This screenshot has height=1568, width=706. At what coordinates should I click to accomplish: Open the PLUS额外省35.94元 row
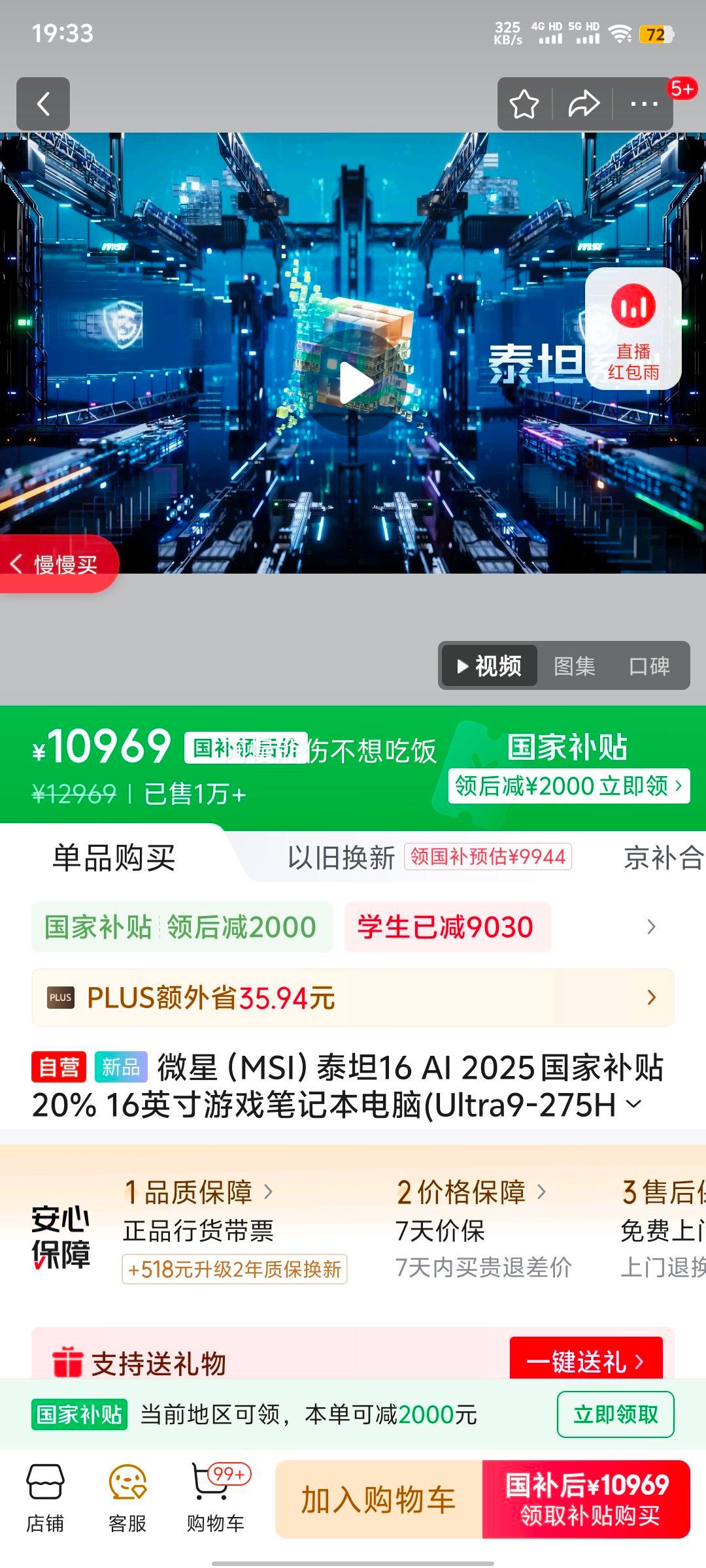(353, 998)
